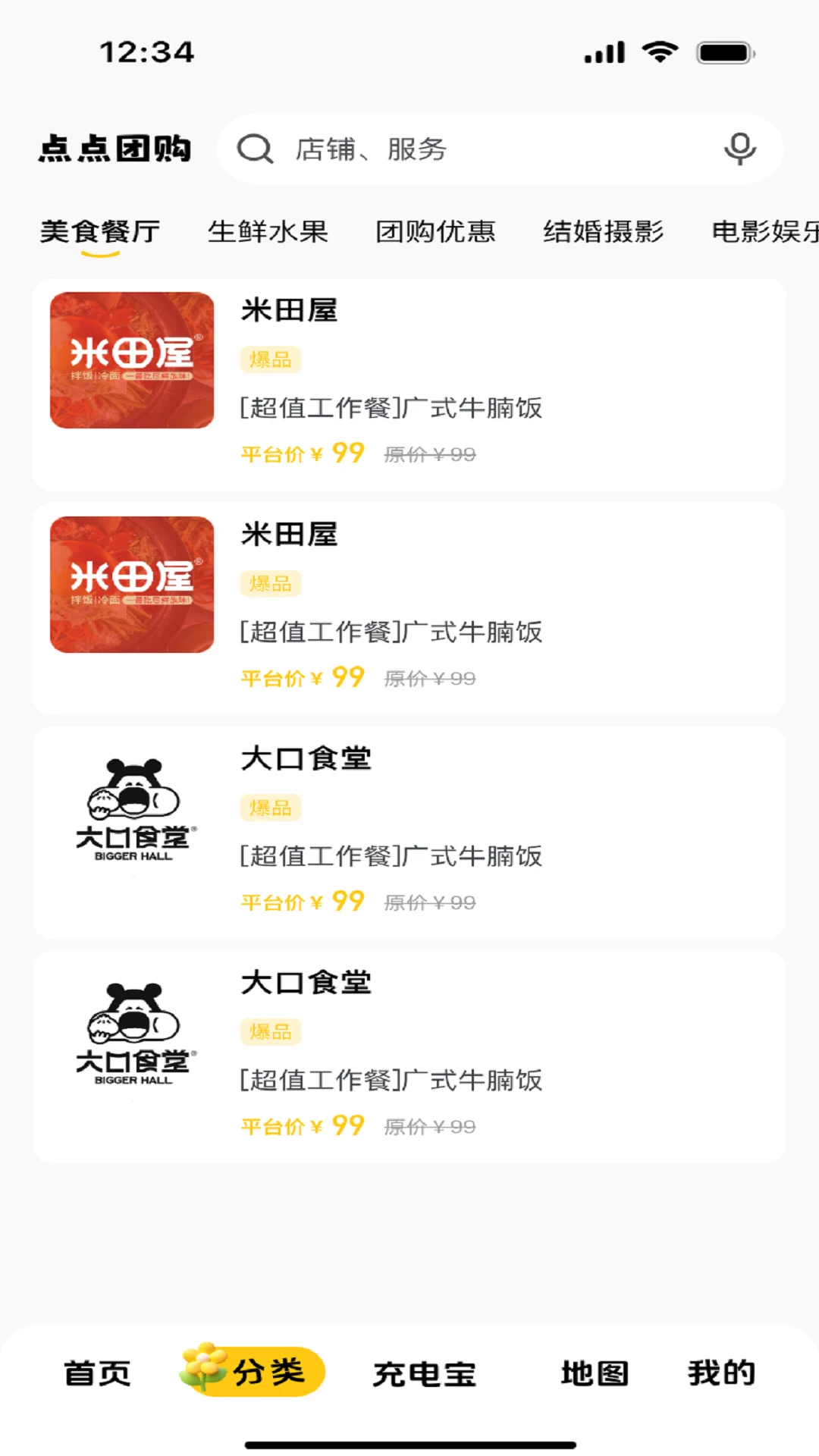The image size is (819, 1456).
Task: Tap the search magnifier icon
Action: [256, 149]
